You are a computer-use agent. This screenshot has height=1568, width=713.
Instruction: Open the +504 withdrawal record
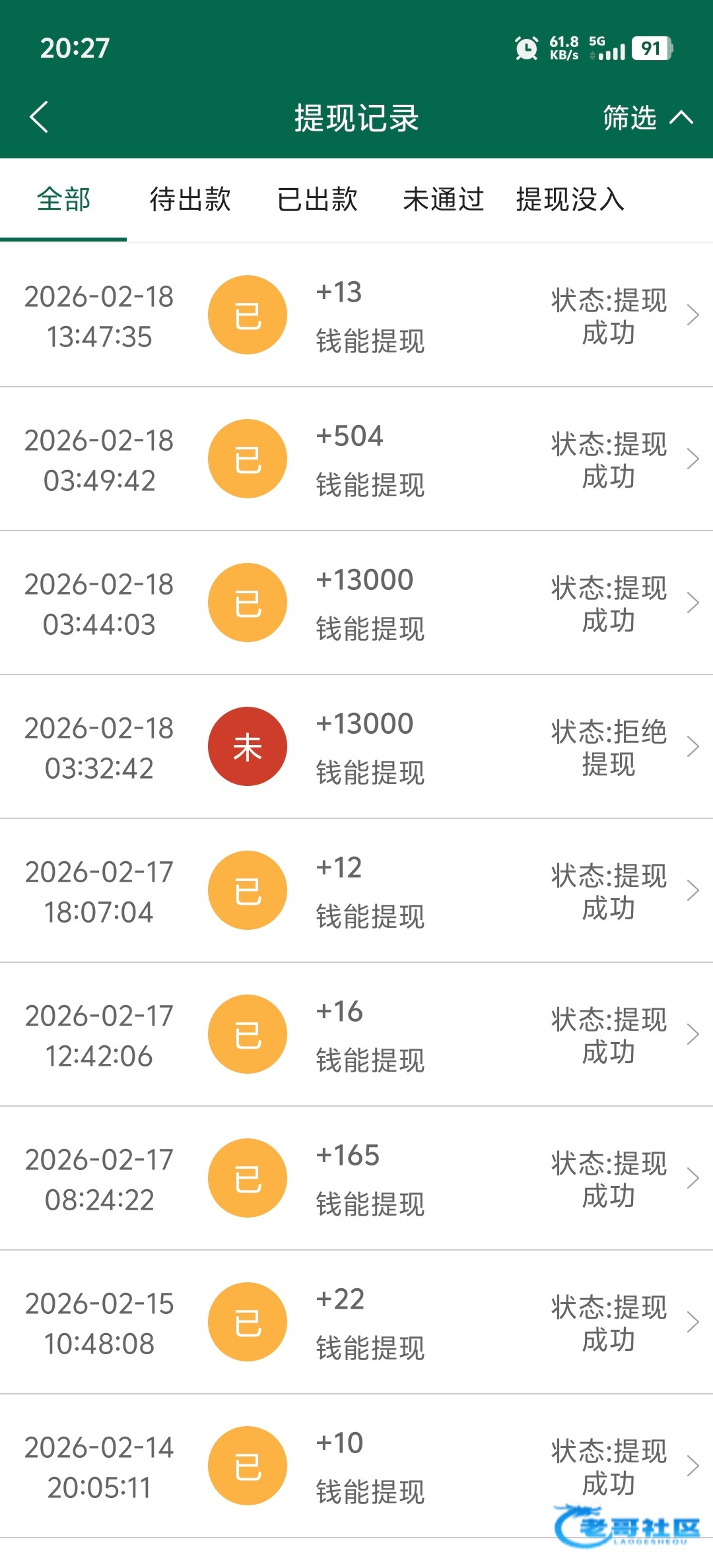click(x=356, y=459)
